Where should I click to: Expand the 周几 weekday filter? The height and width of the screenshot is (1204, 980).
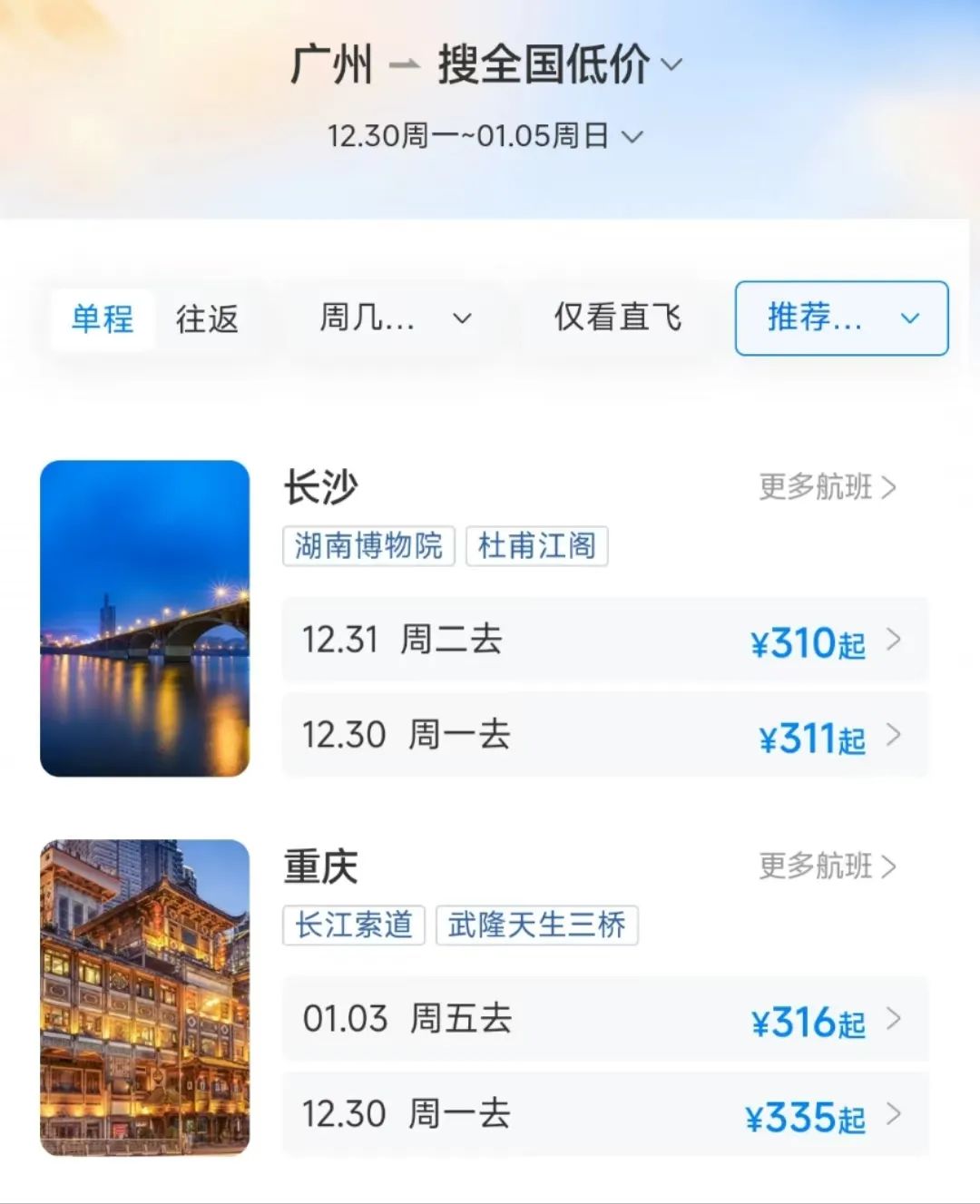coord(395,318)
